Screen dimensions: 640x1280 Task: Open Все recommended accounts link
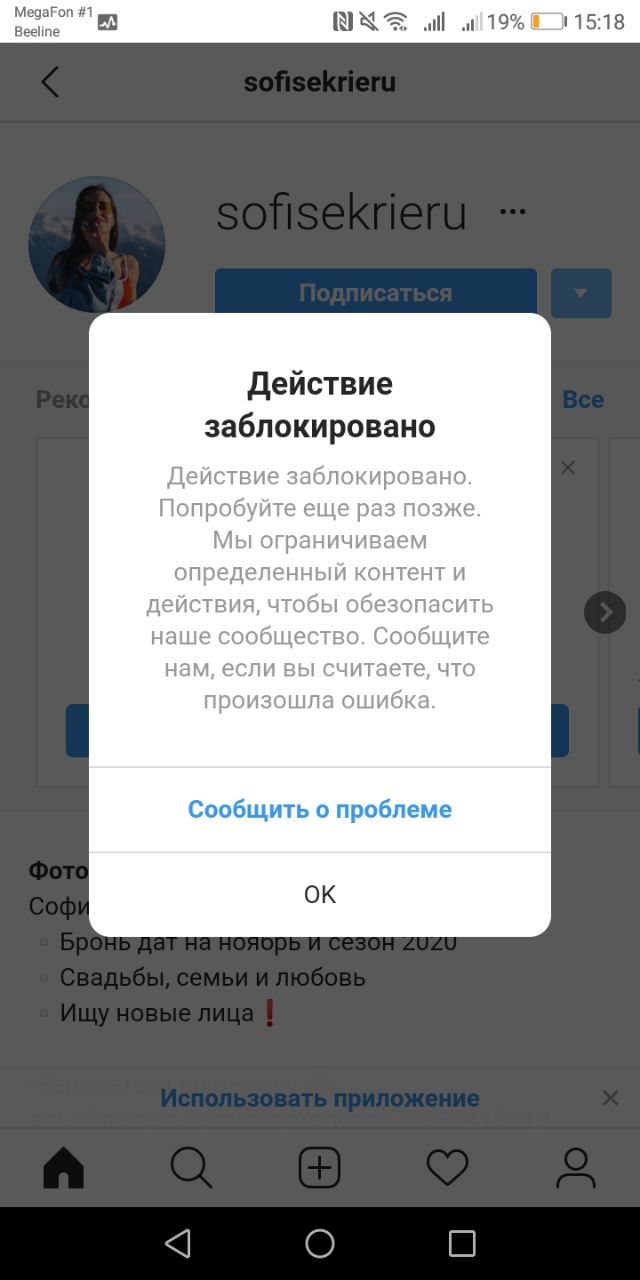[x=583, y=400]
